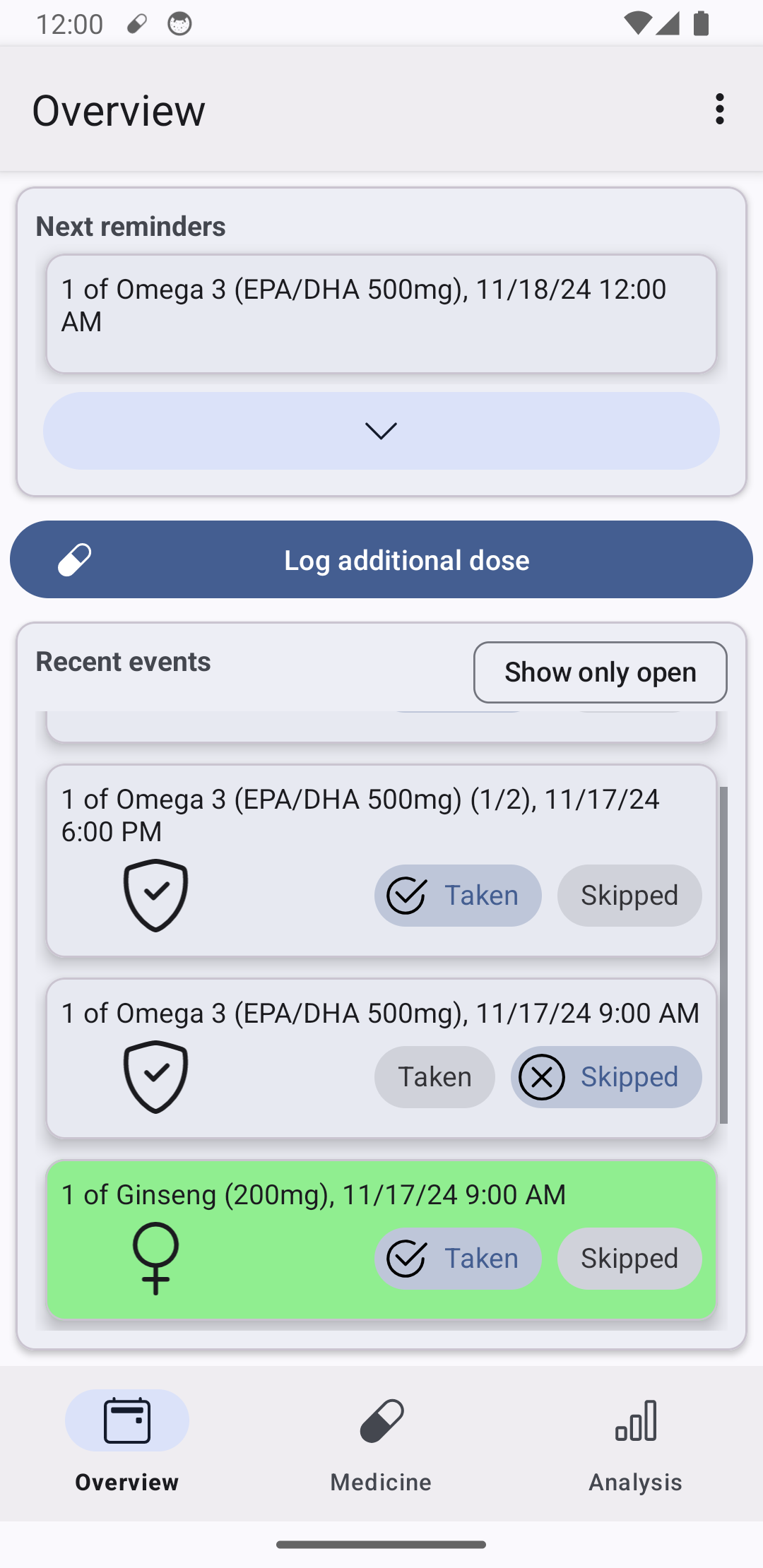Mark the 9:00 AM Omega 3 as Taken
Image resolution: width=763 pixels, height=1568 pixels.
(x=434, y=1077)
